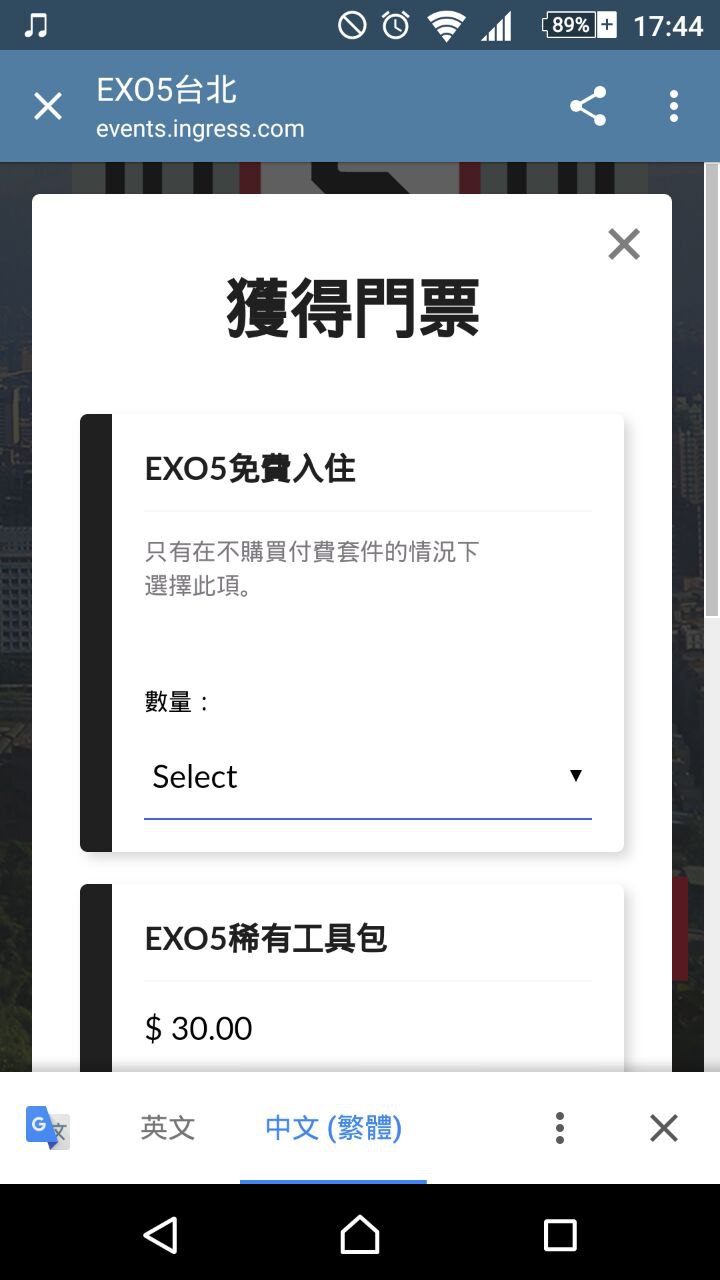This screenshot has width=720, height=1280.
Task: Tap the system home button
Action: 360,1235
